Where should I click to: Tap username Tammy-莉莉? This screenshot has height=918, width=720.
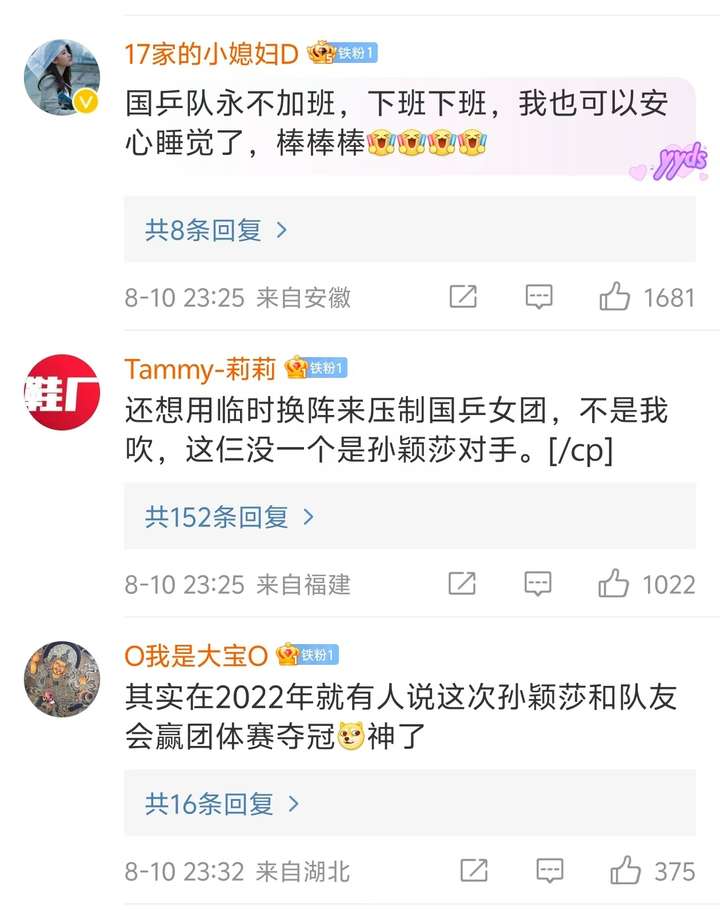(200, 369)
